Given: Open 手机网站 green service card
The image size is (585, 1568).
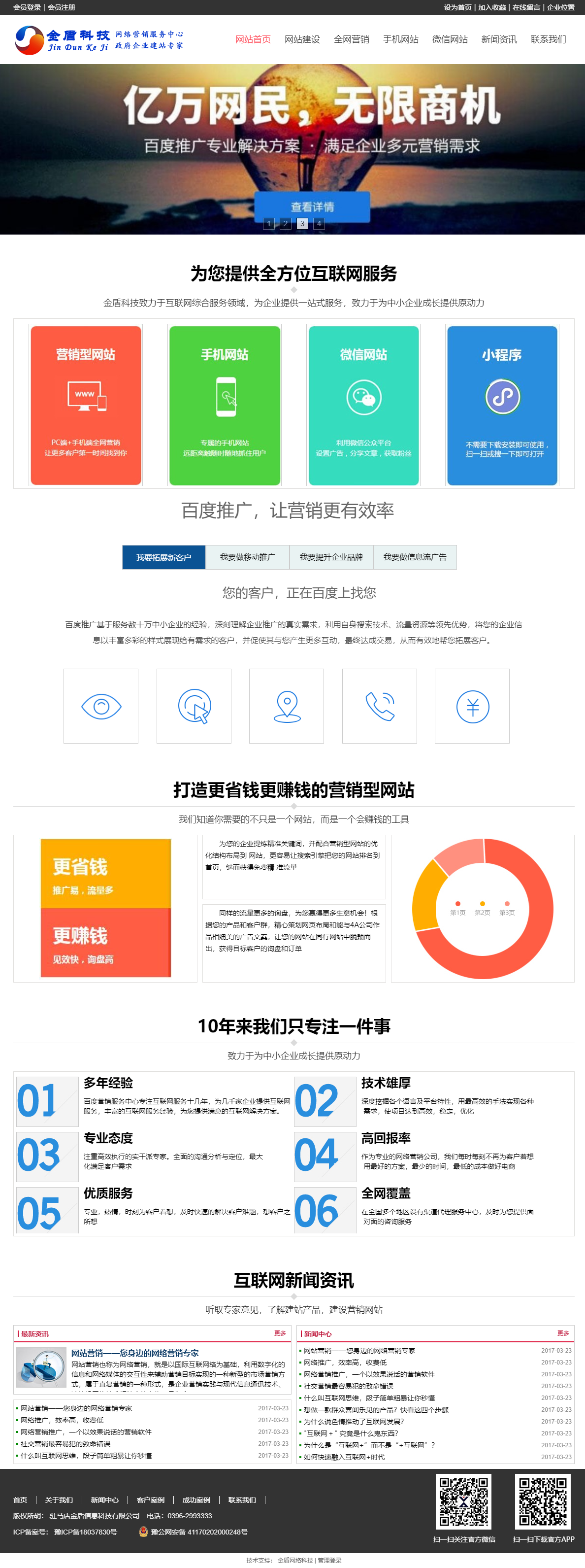Looking at the screenshot, I should point(225,405).
